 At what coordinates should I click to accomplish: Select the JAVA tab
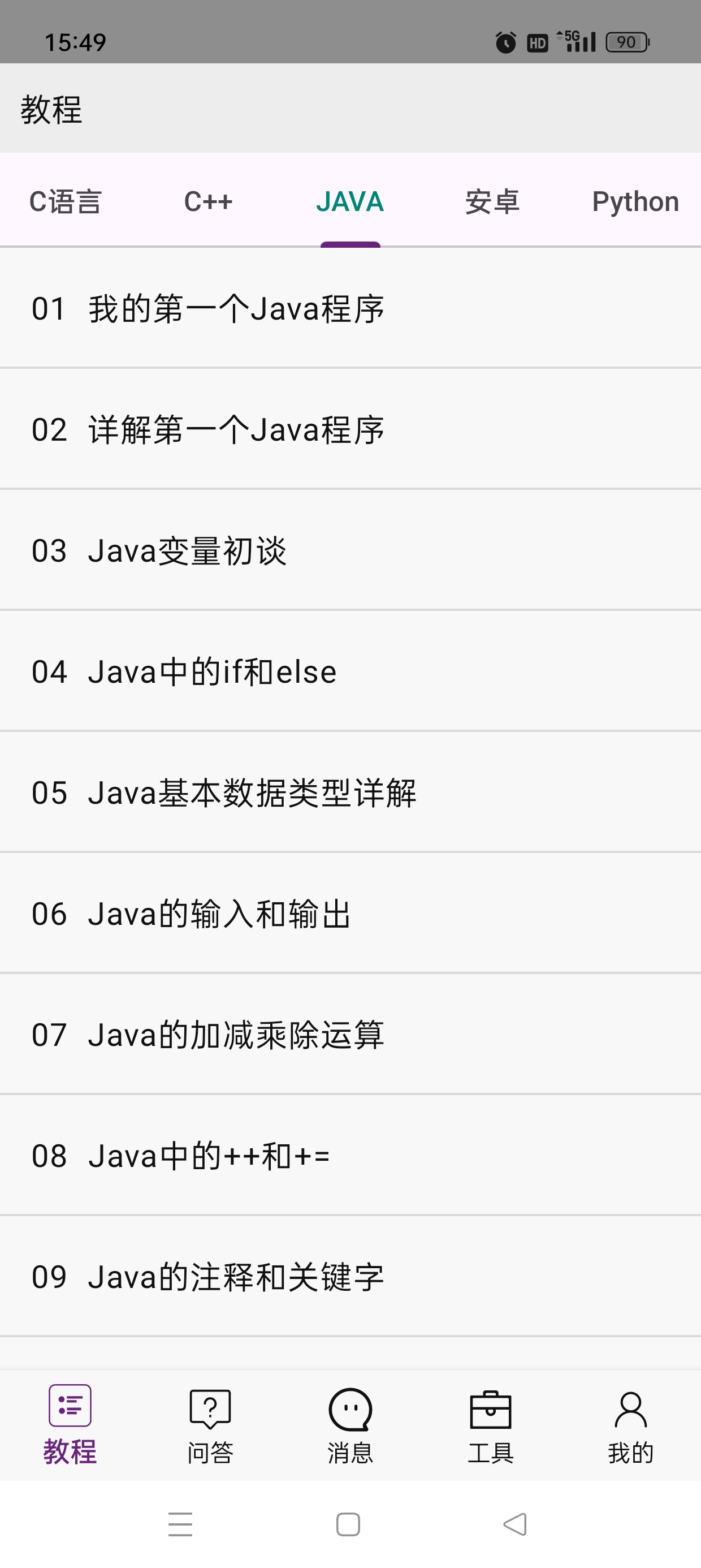tap(350, 201)
